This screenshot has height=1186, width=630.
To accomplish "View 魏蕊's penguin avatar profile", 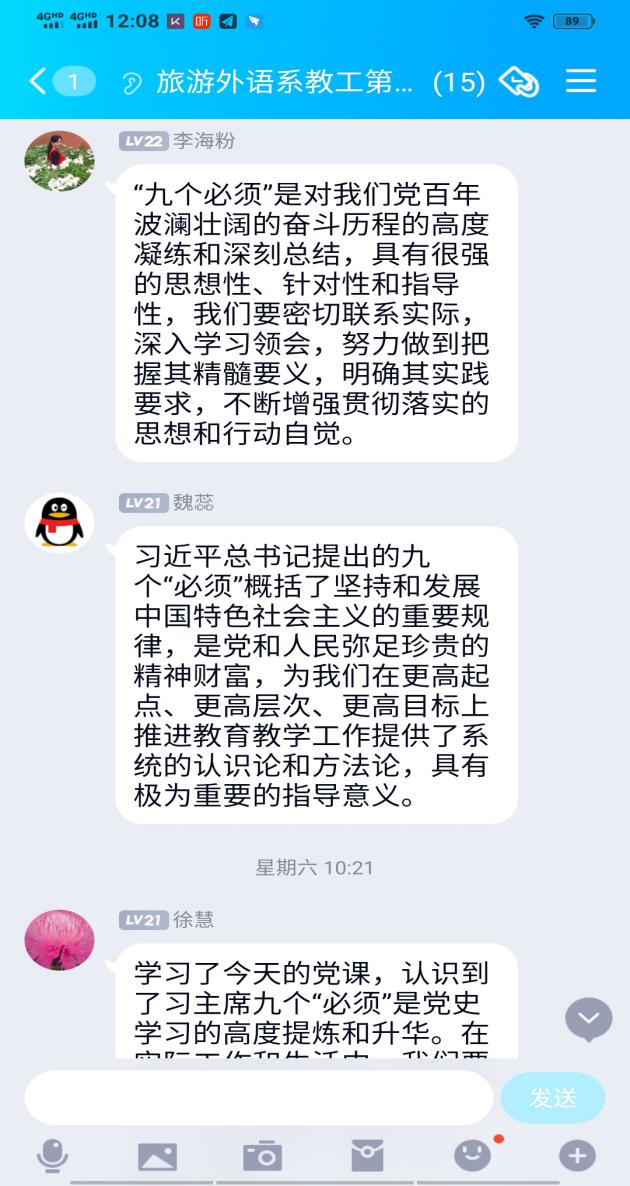I will click(x=59, y=522).
